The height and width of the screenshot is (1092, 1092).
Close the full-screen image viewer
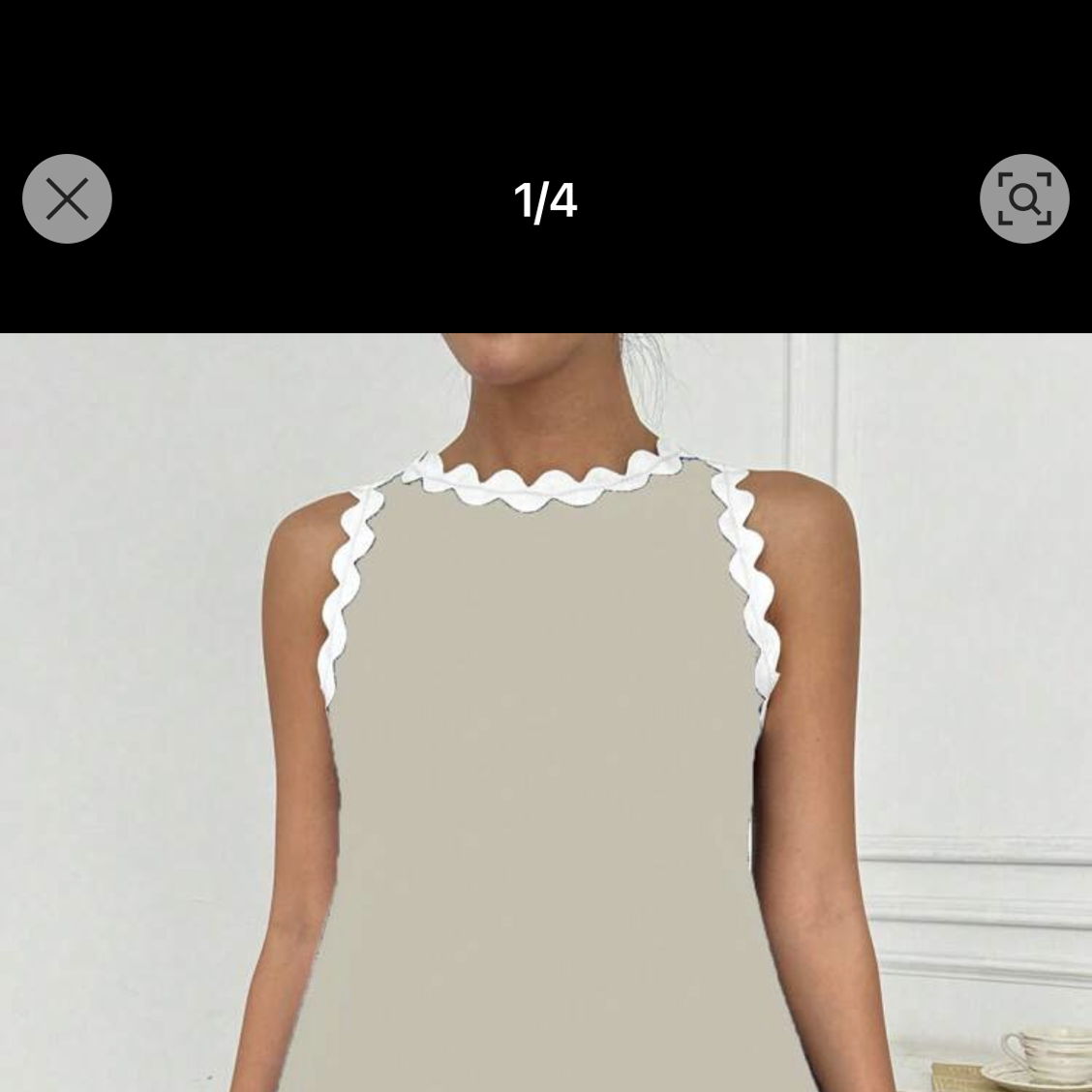click(x=67, y=199)
